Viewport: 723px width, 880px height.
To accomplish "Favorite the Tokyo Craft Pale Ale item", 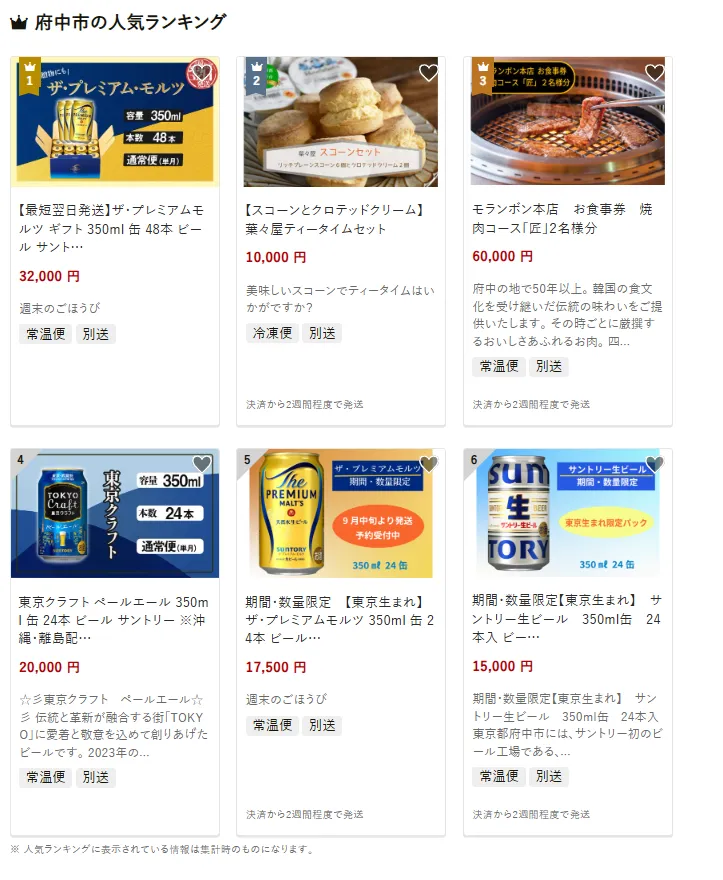I will tap(202, 464).
